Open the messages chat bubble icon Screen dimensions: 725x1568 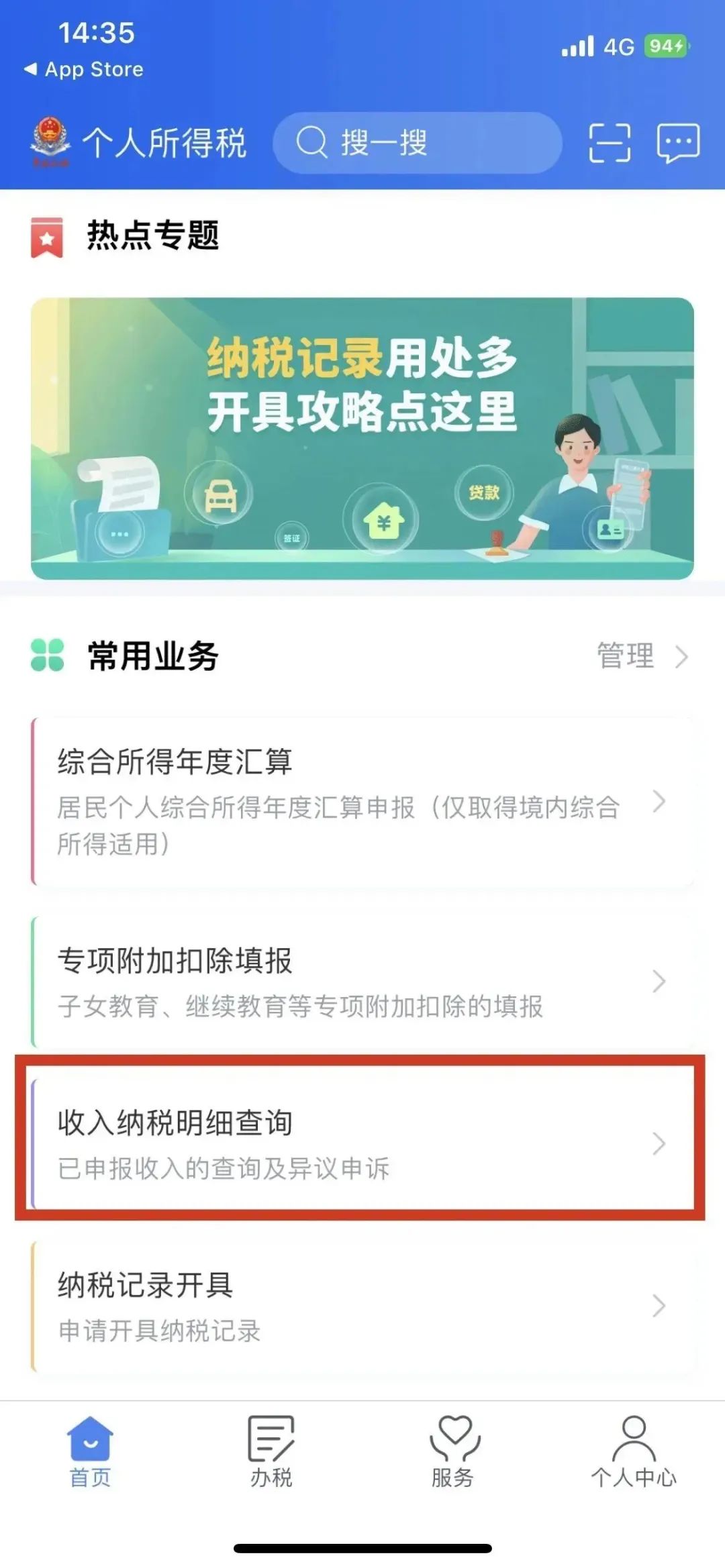click(678, 142)
